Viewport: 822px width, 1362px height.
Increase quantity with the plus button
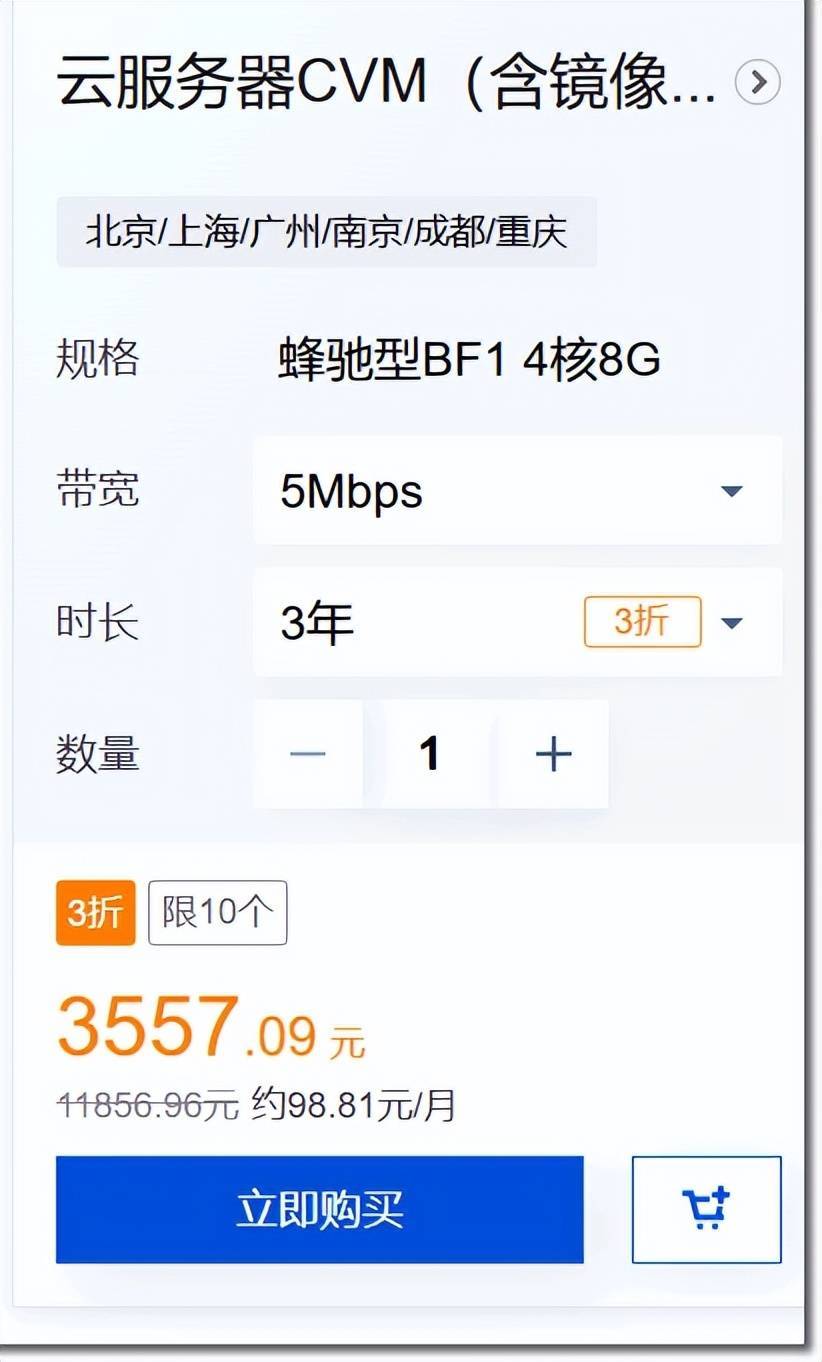pos(553,754)
